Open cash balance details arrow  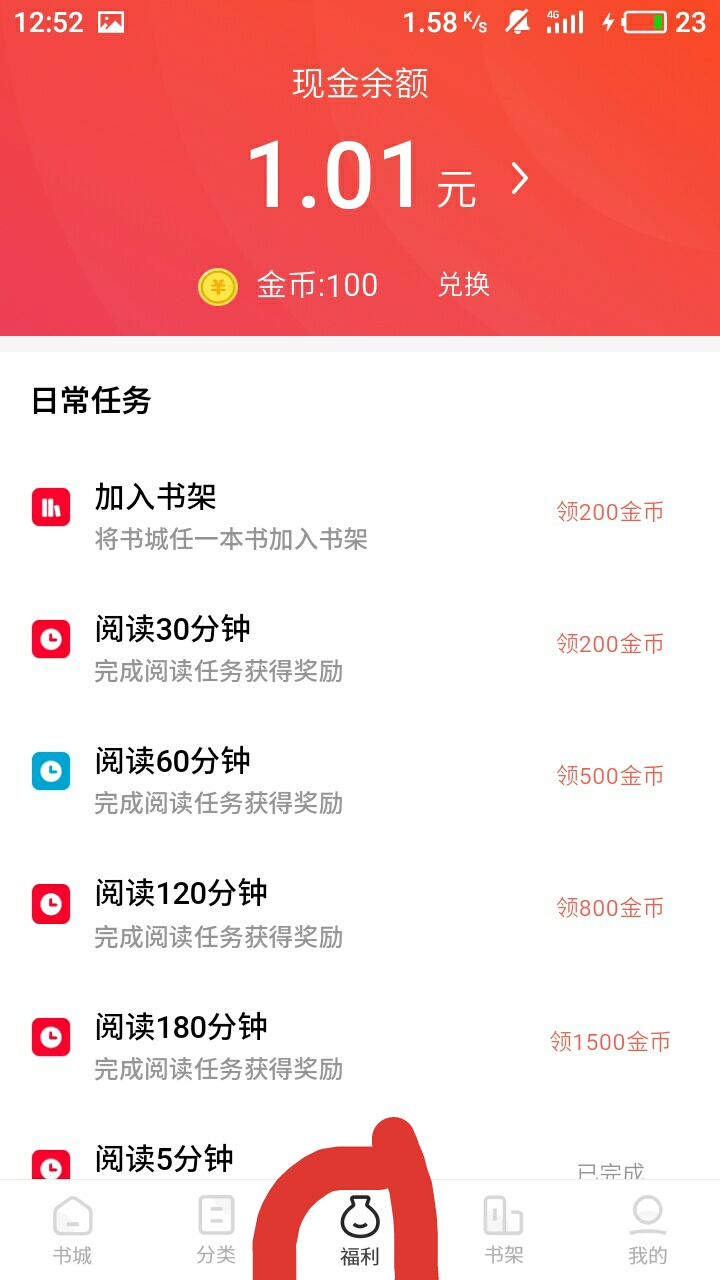point(519,179)
